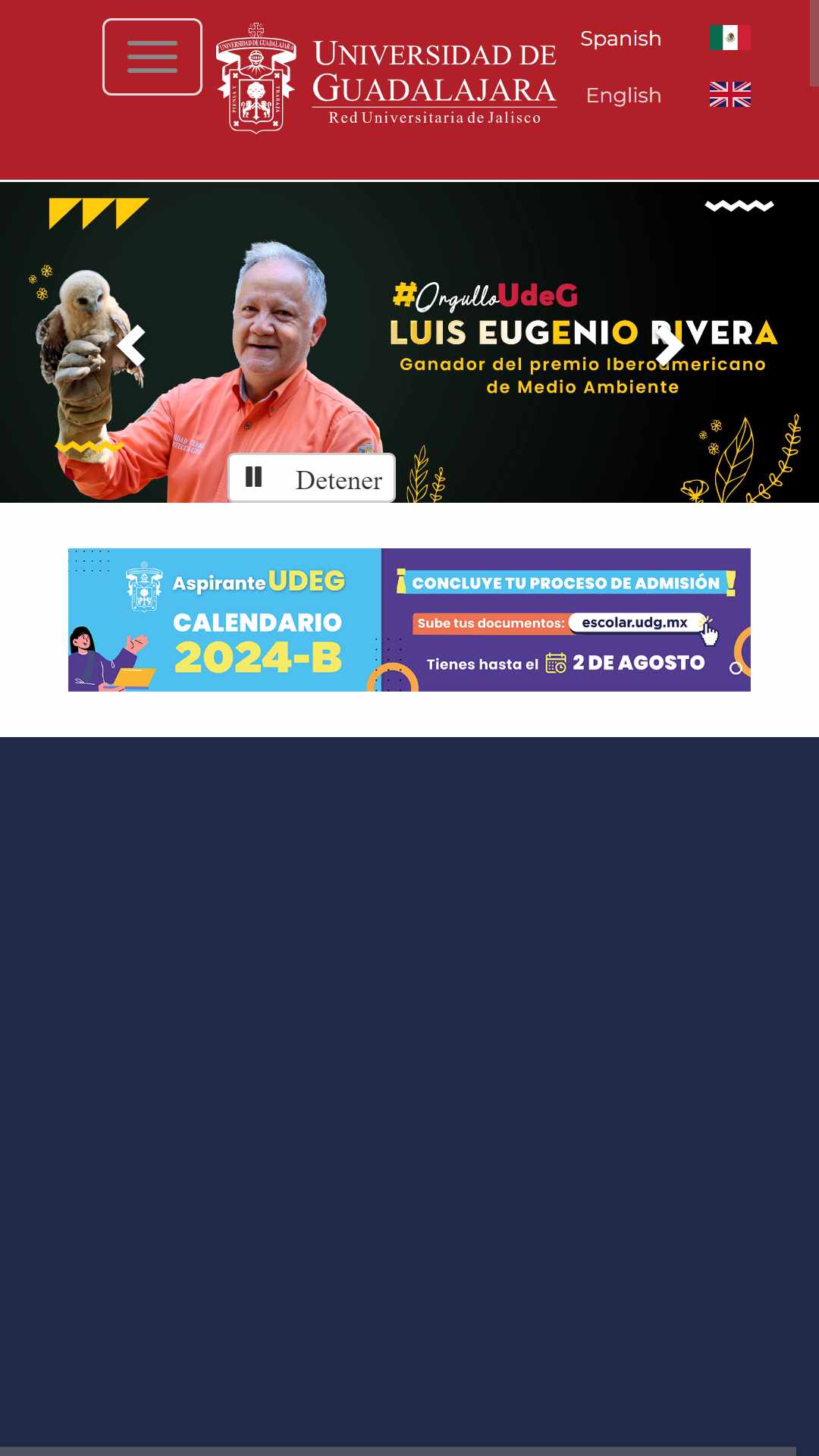Open the Aspirante UDEG Calendario 2024-B banner
819x1456 pixels.
pyautogui.click(x=409, y=620)
